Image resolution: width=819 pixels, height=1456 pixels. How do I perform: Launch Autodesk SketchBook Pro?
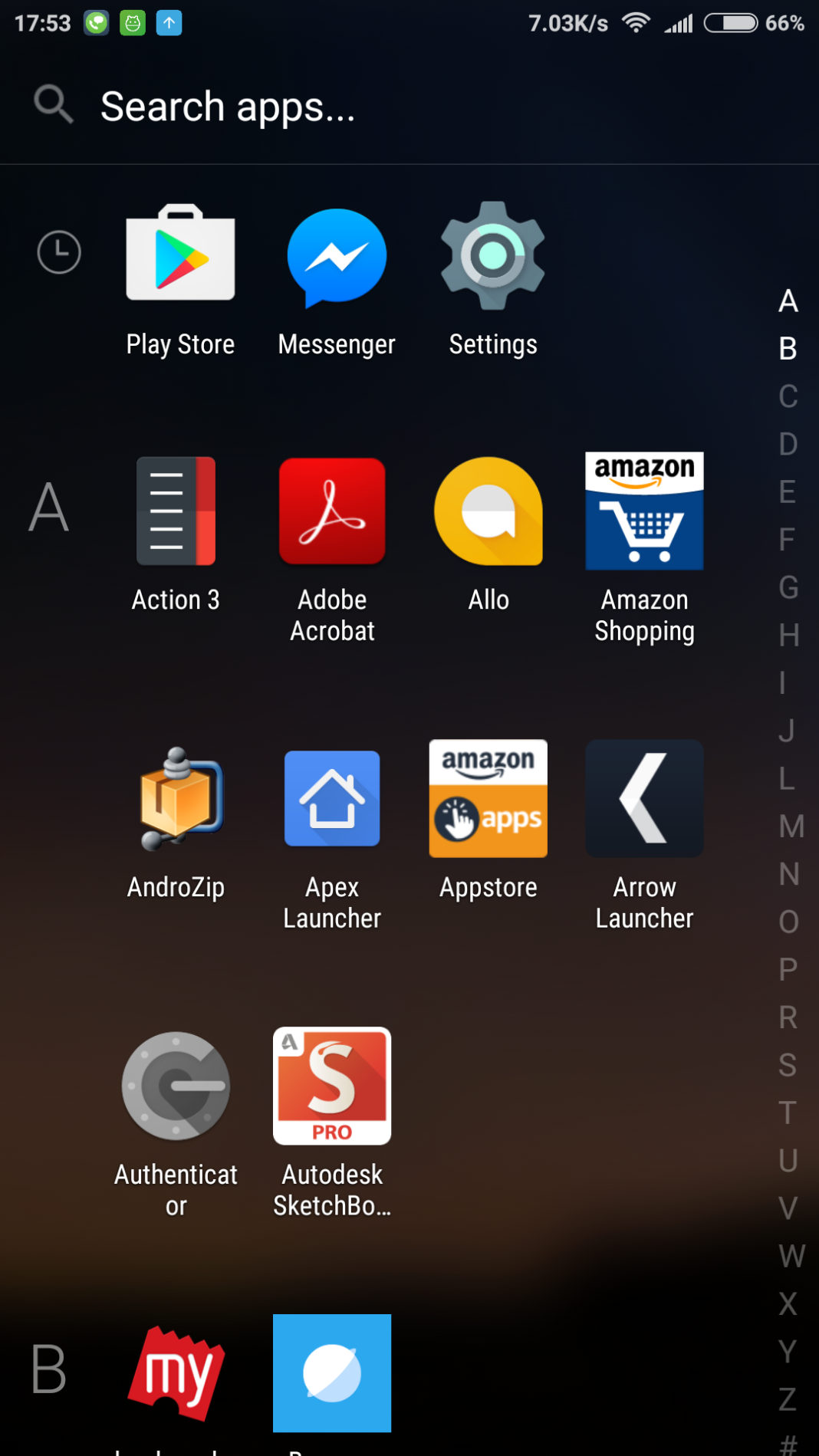coord(332,1086)
